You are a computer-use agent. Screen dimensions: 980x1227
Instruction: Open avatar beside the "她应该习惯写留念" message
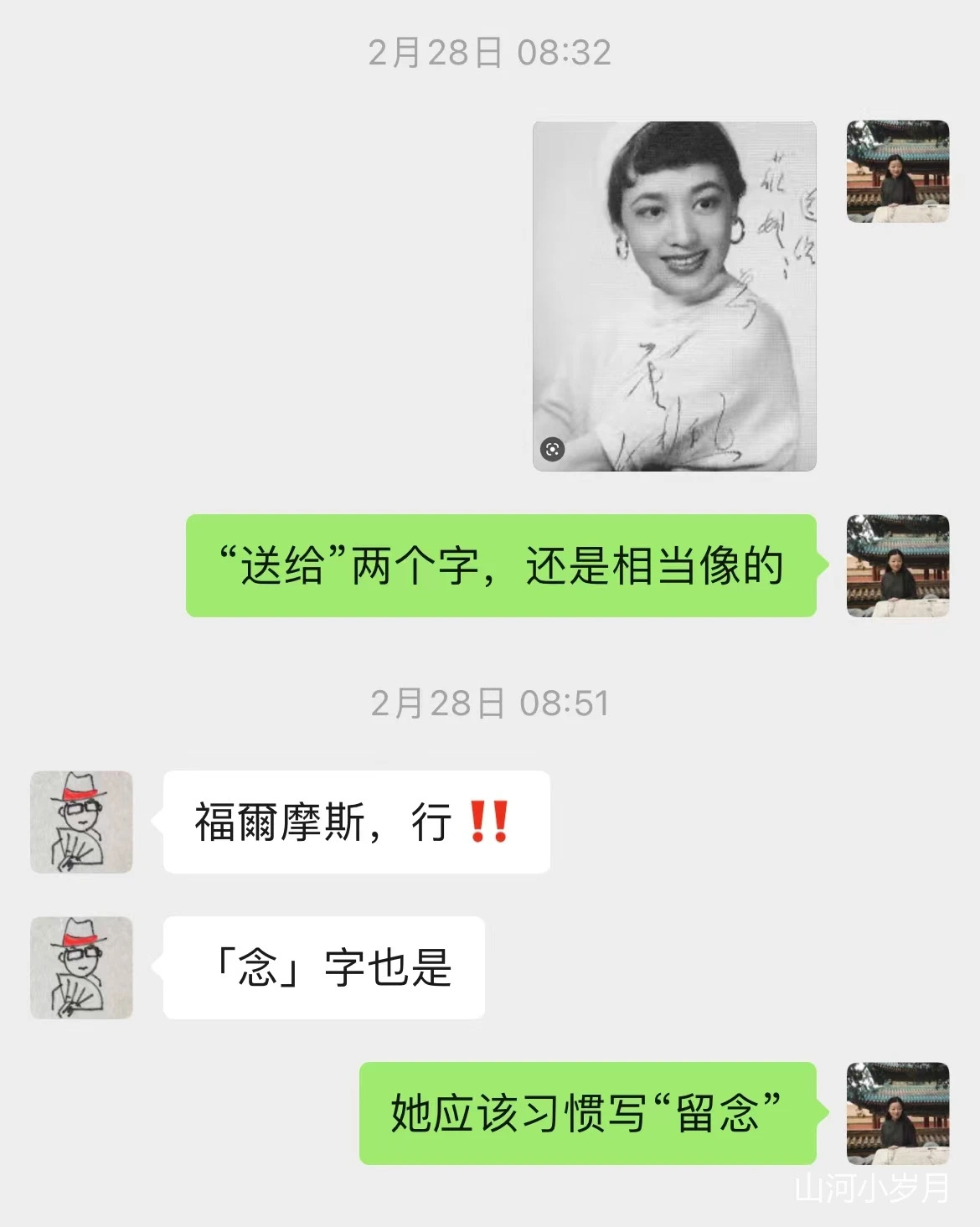coord(898,1113)
